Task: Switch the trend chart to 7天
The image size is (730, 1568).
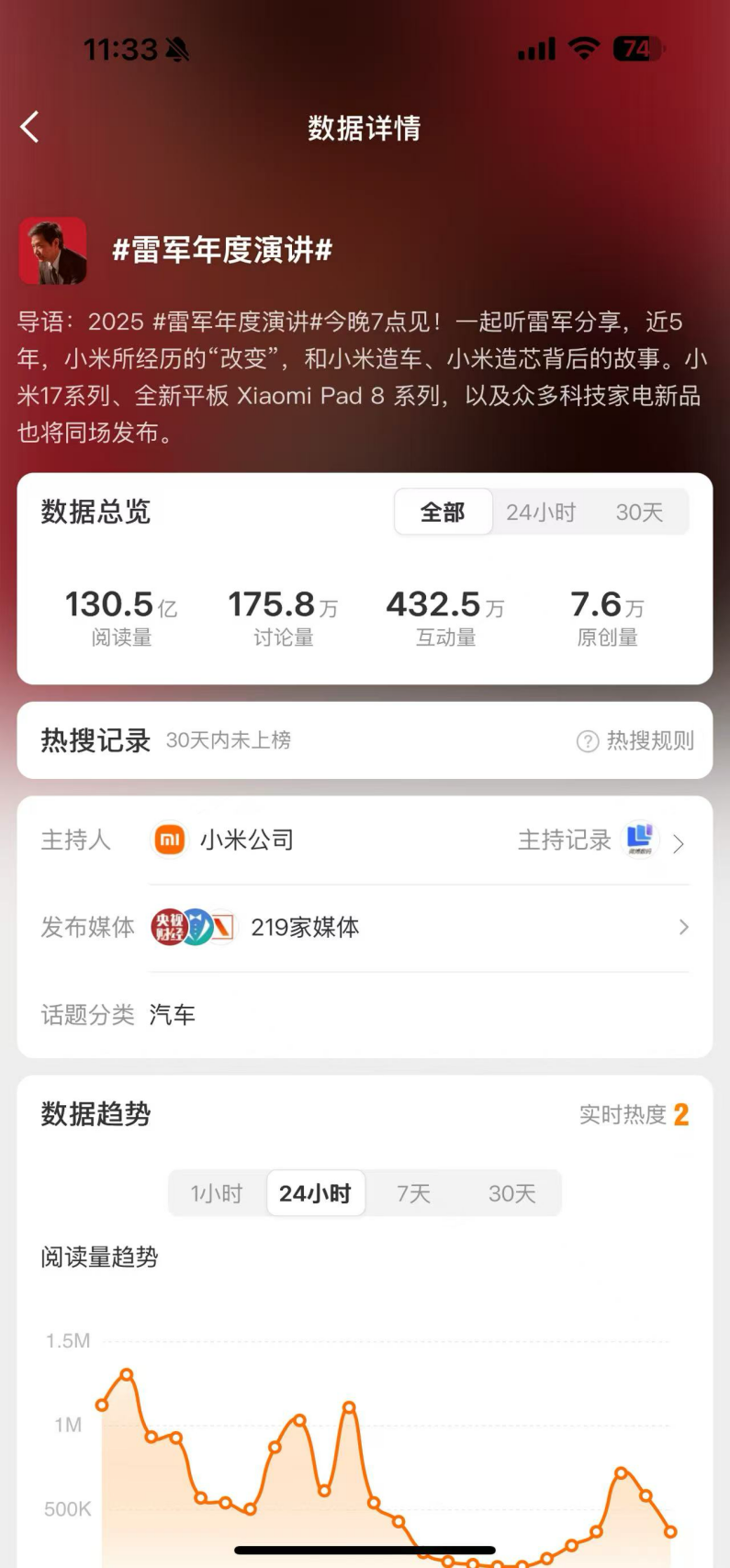Action: coord(413,1193)
